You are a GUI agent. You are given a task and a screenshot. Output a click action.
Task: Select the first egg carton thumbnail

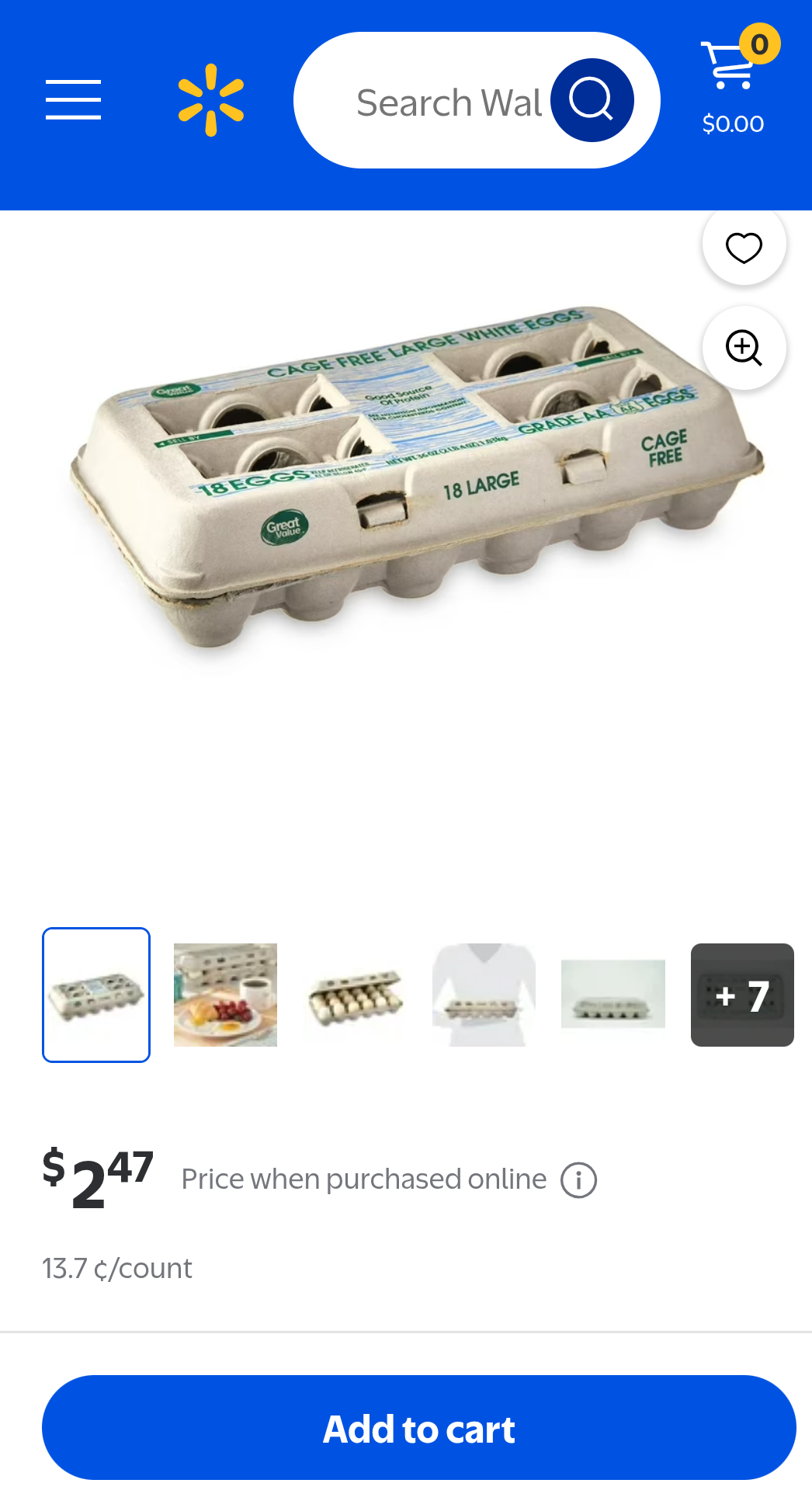[x=96, y=995]
